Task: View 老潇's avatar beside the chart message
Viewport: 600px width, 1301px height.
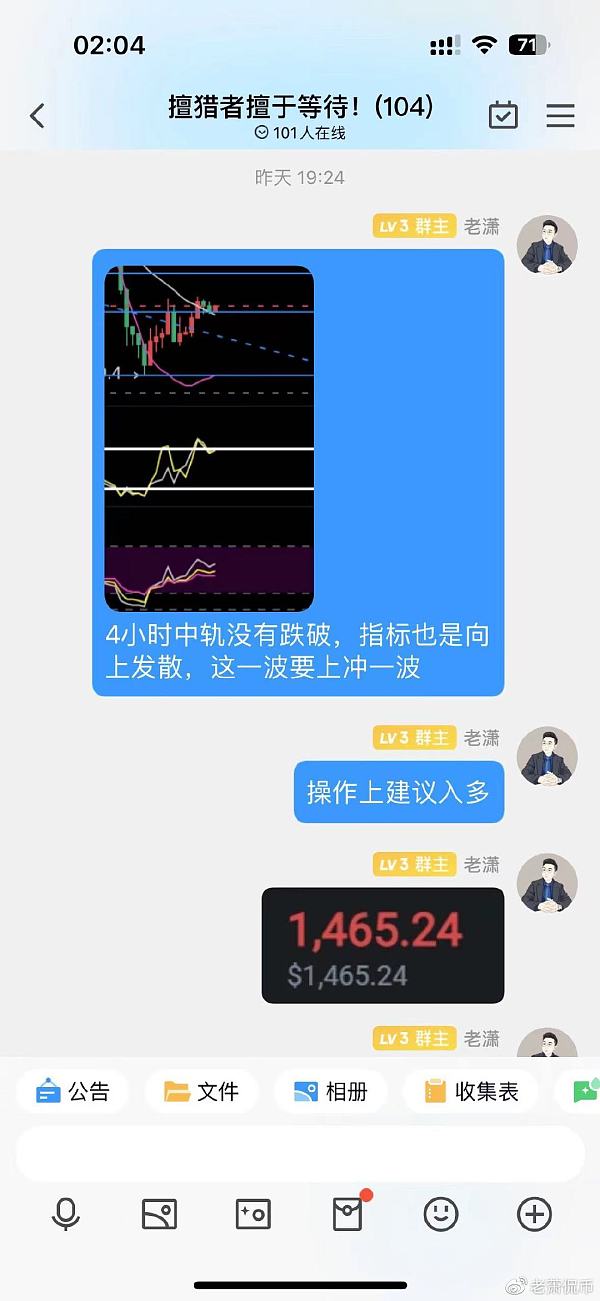Action: (547, 245)
